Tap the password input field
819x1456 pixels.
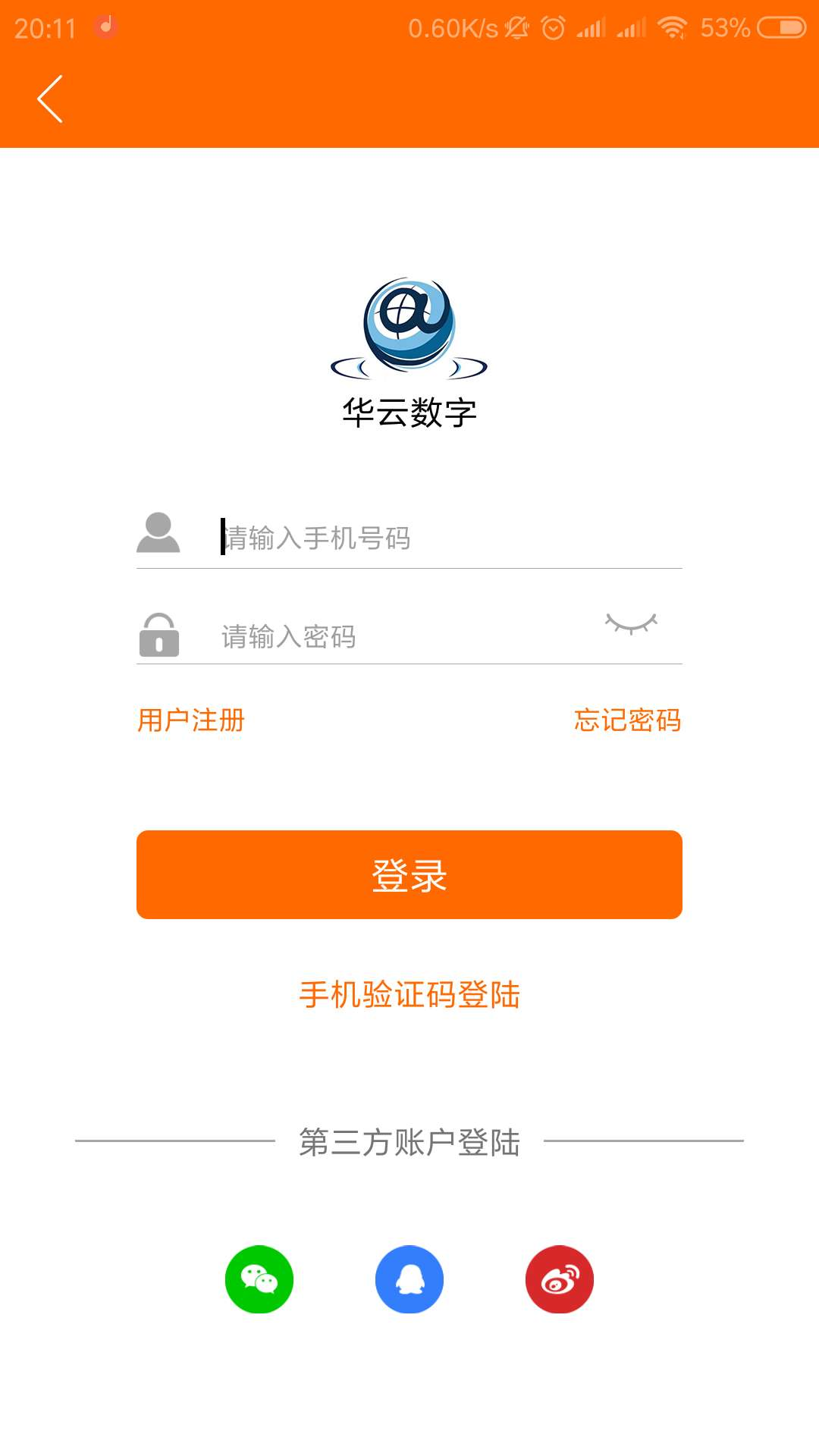tap(402, 636)
